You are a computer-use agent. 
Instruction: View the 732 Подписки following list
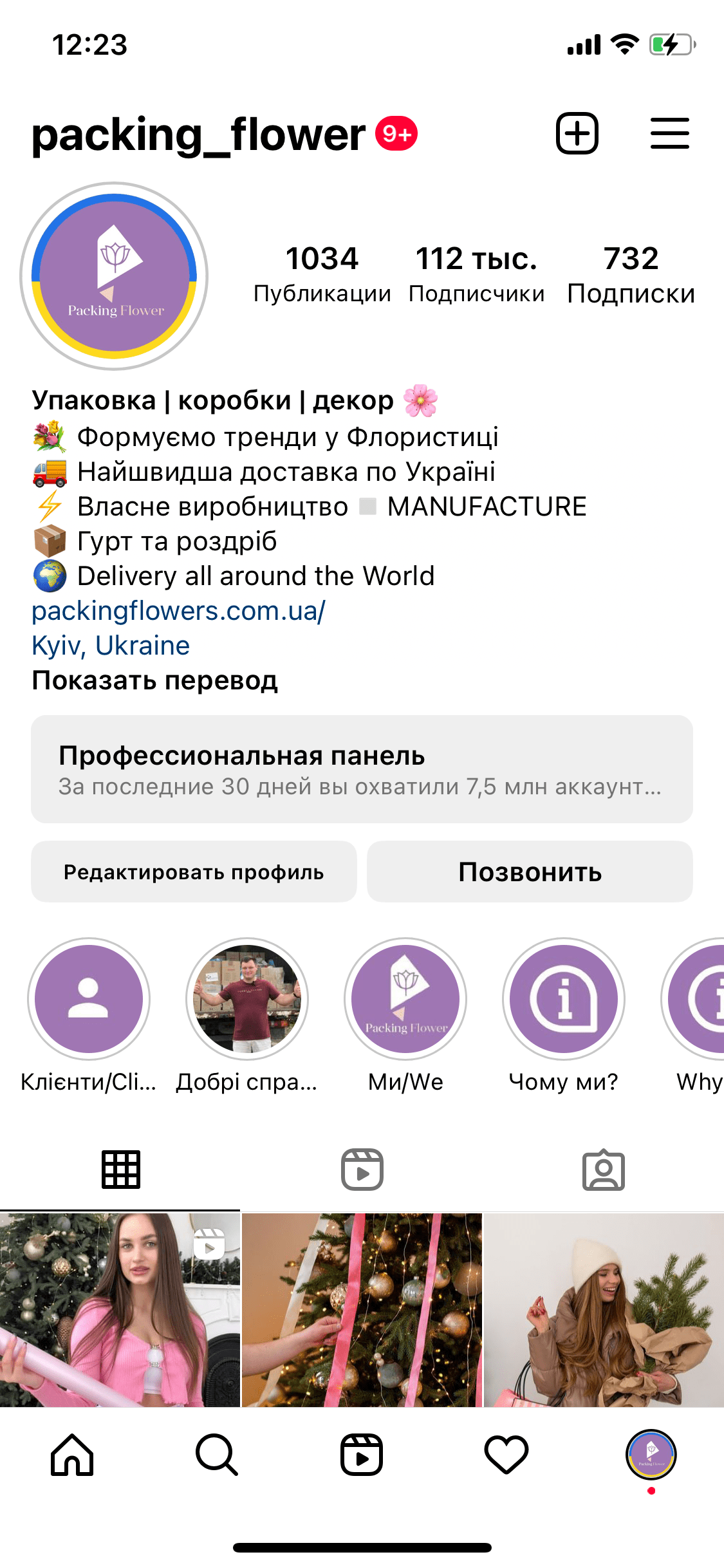click(631, 274)
